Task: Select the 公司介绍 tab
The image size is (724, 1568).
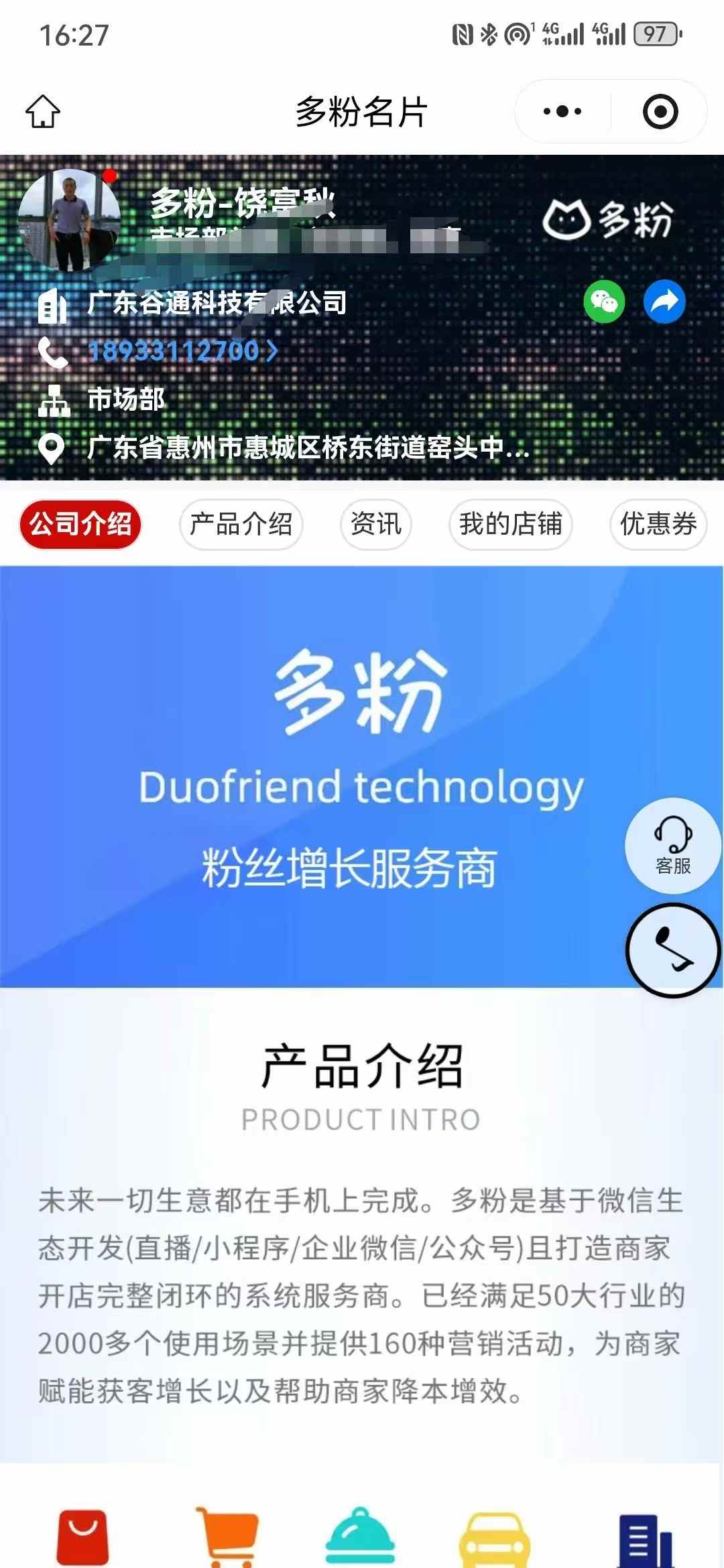Action: coord(80,524)
